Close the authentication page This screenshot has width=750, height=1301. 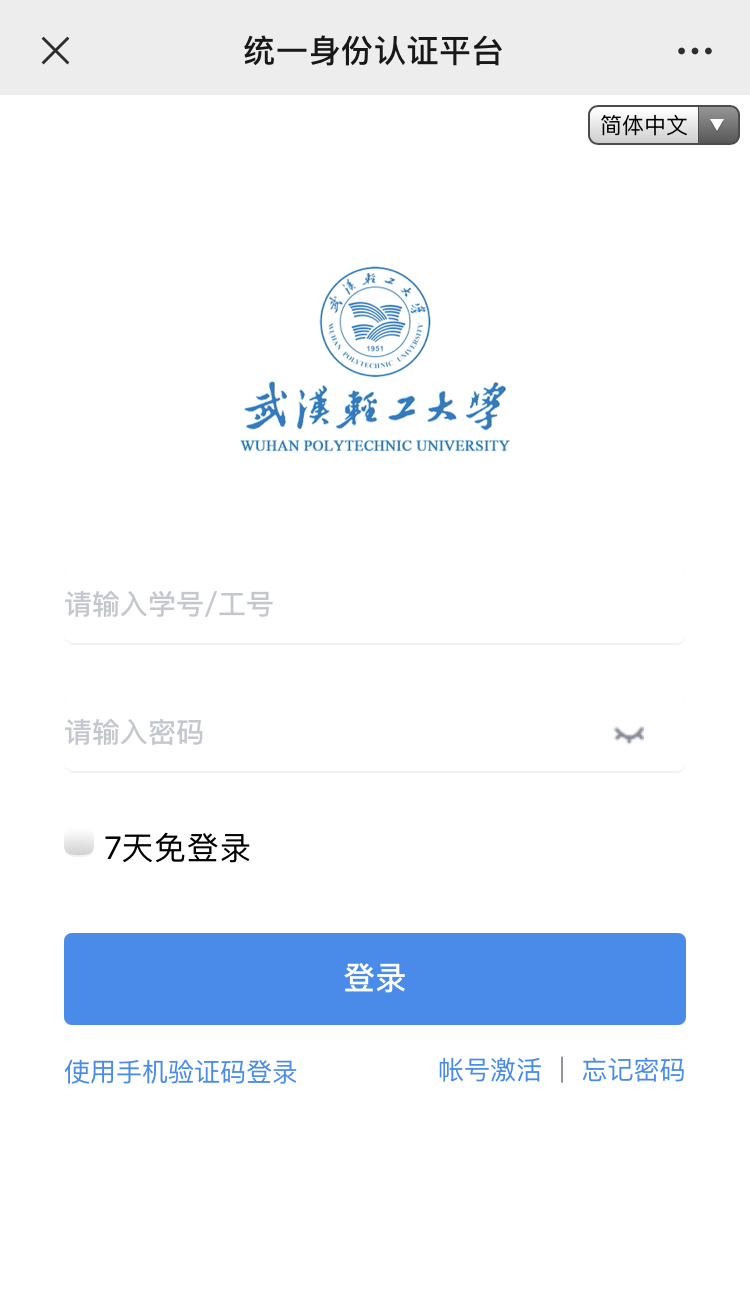tap(55, 50)
